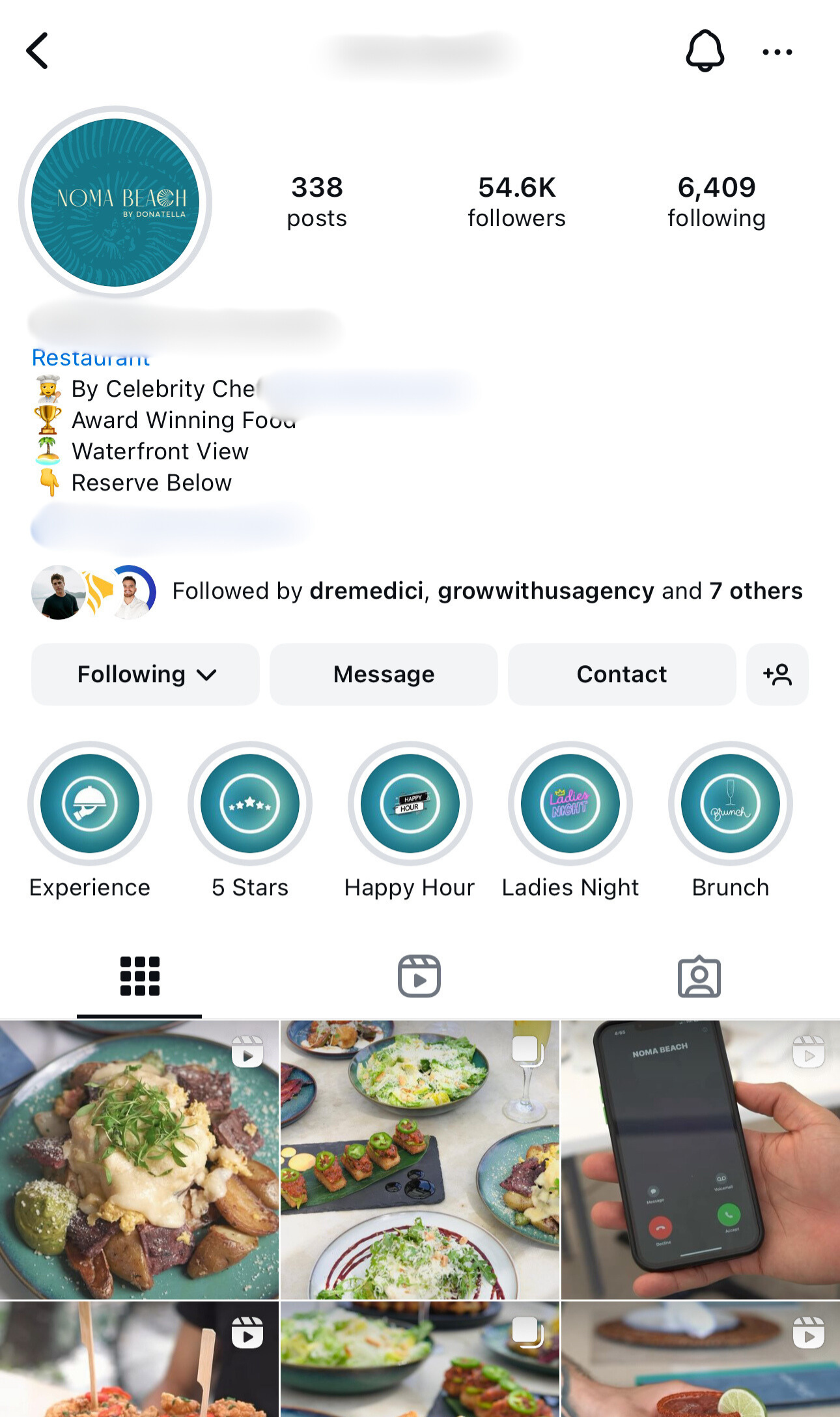Open the Experience story highlight
840x1417 pixels.
click(x=90, y=804)
